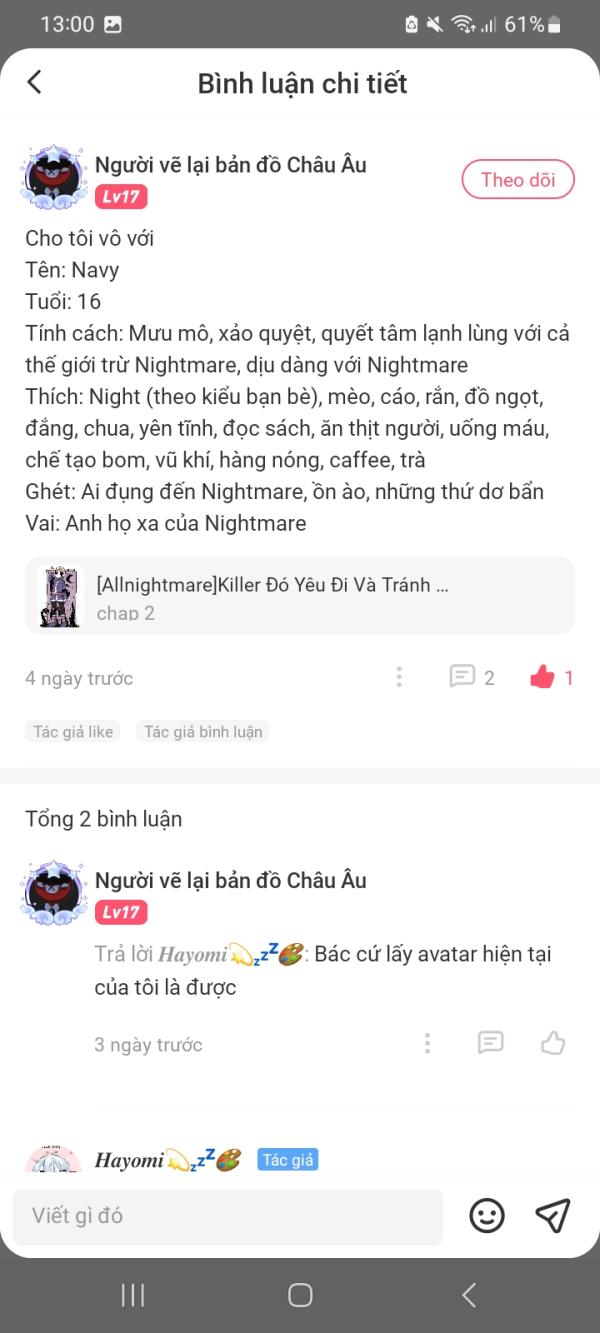Screen dimensions: 600x1333
Task: Open top commenter's avatar profile
Action: click(x=53, y=177)
